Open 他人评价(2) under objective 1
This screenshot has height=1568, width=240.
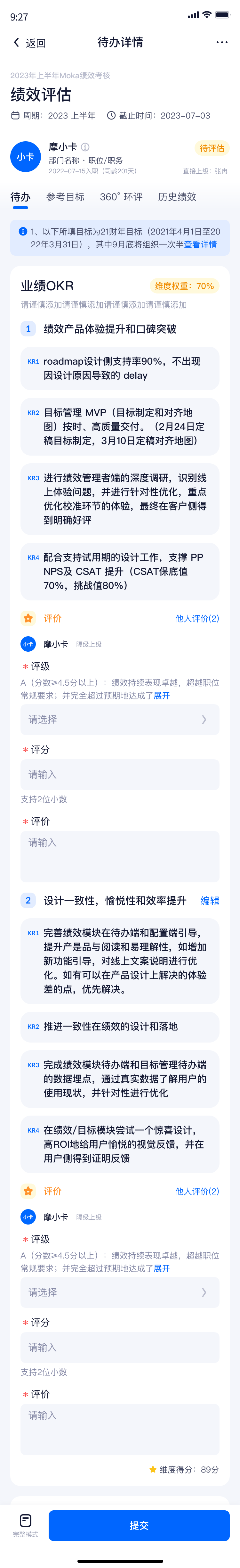pos(197,618)
